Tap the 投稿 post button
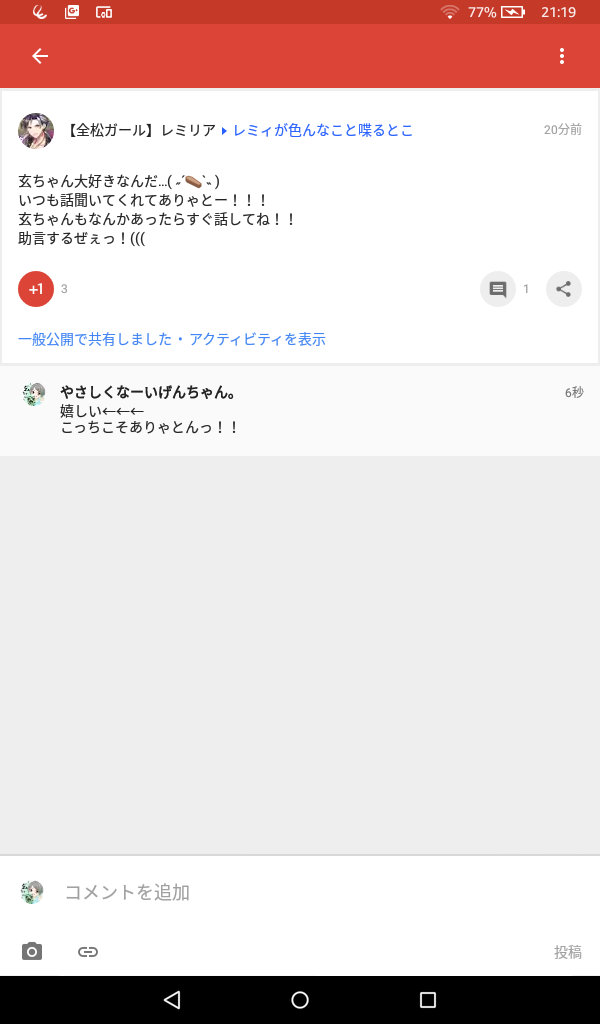Image resolution: width=600 pixels, height=1024 pixels. pyautogui.click(x=567, y=952)
